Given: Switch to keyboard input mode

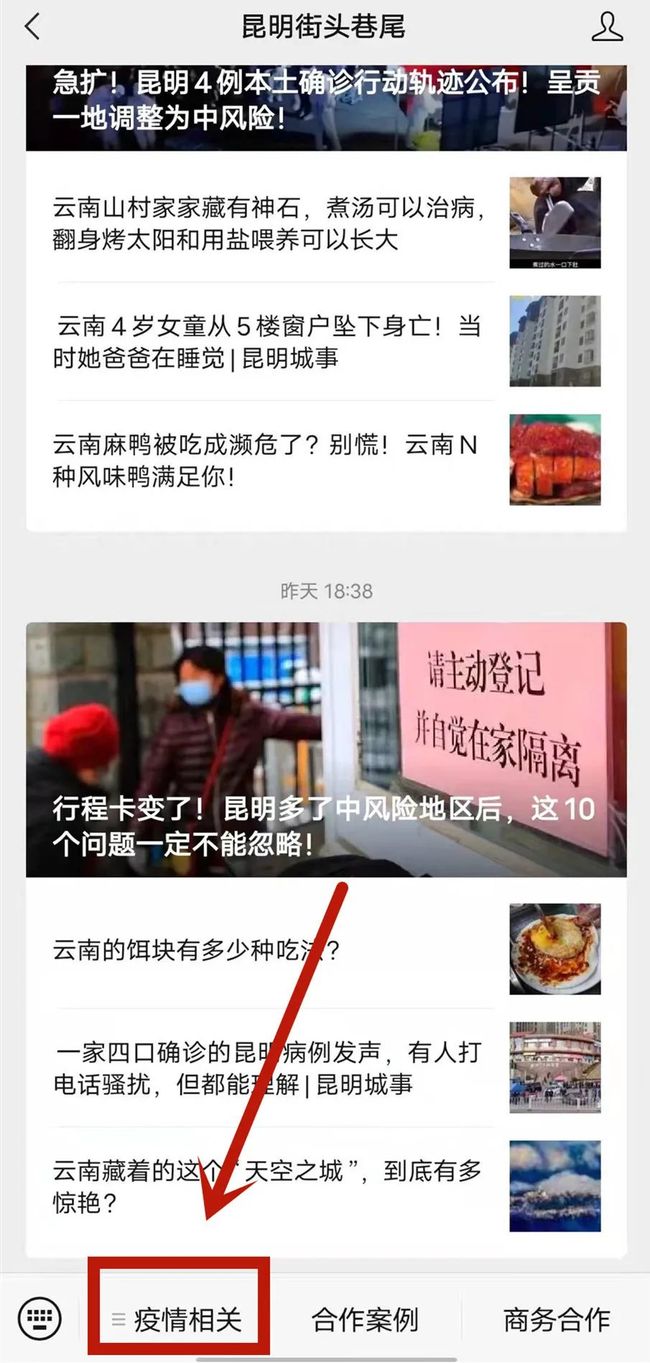Looking at the screenshot, I should 40,1318.
